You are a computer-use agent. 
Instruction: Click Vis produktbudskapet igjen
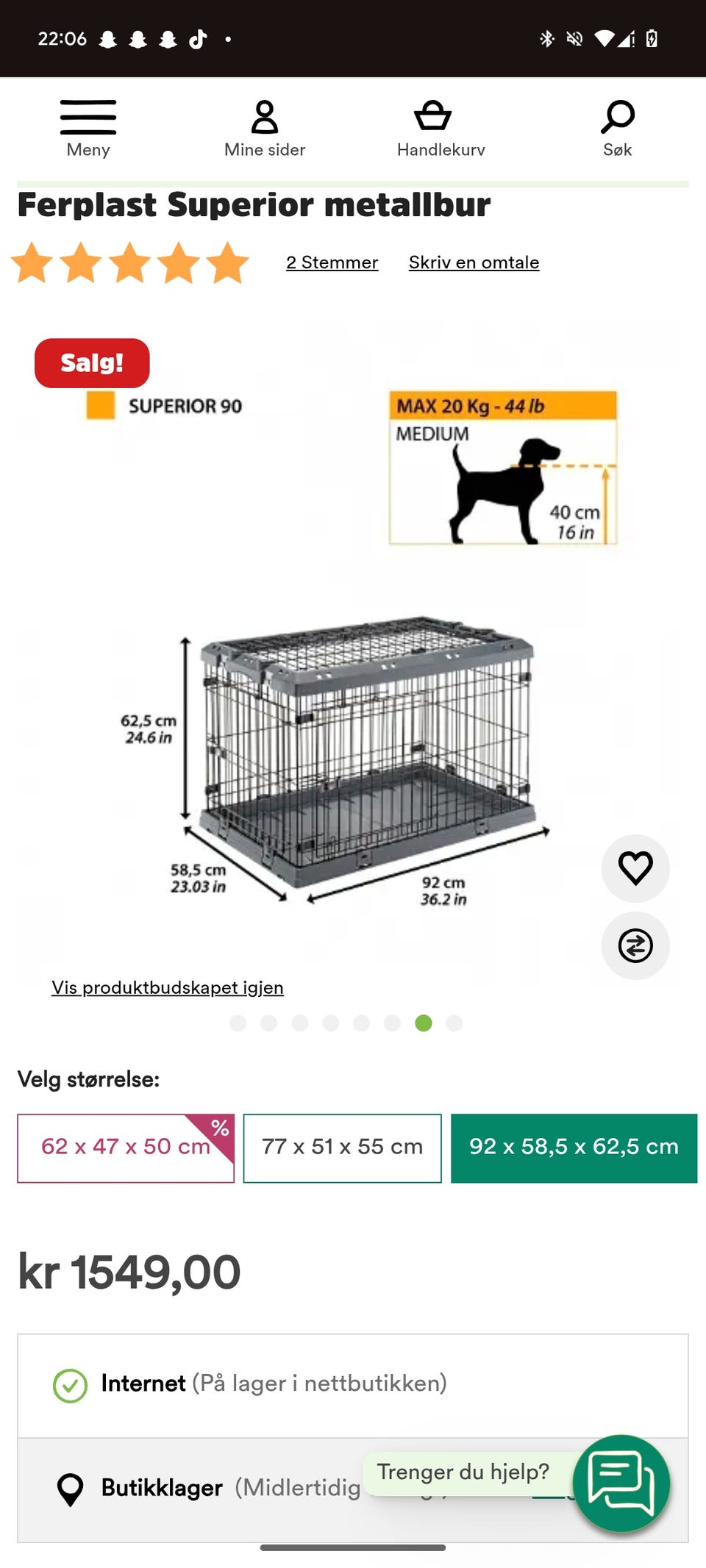tap(167, 987)
